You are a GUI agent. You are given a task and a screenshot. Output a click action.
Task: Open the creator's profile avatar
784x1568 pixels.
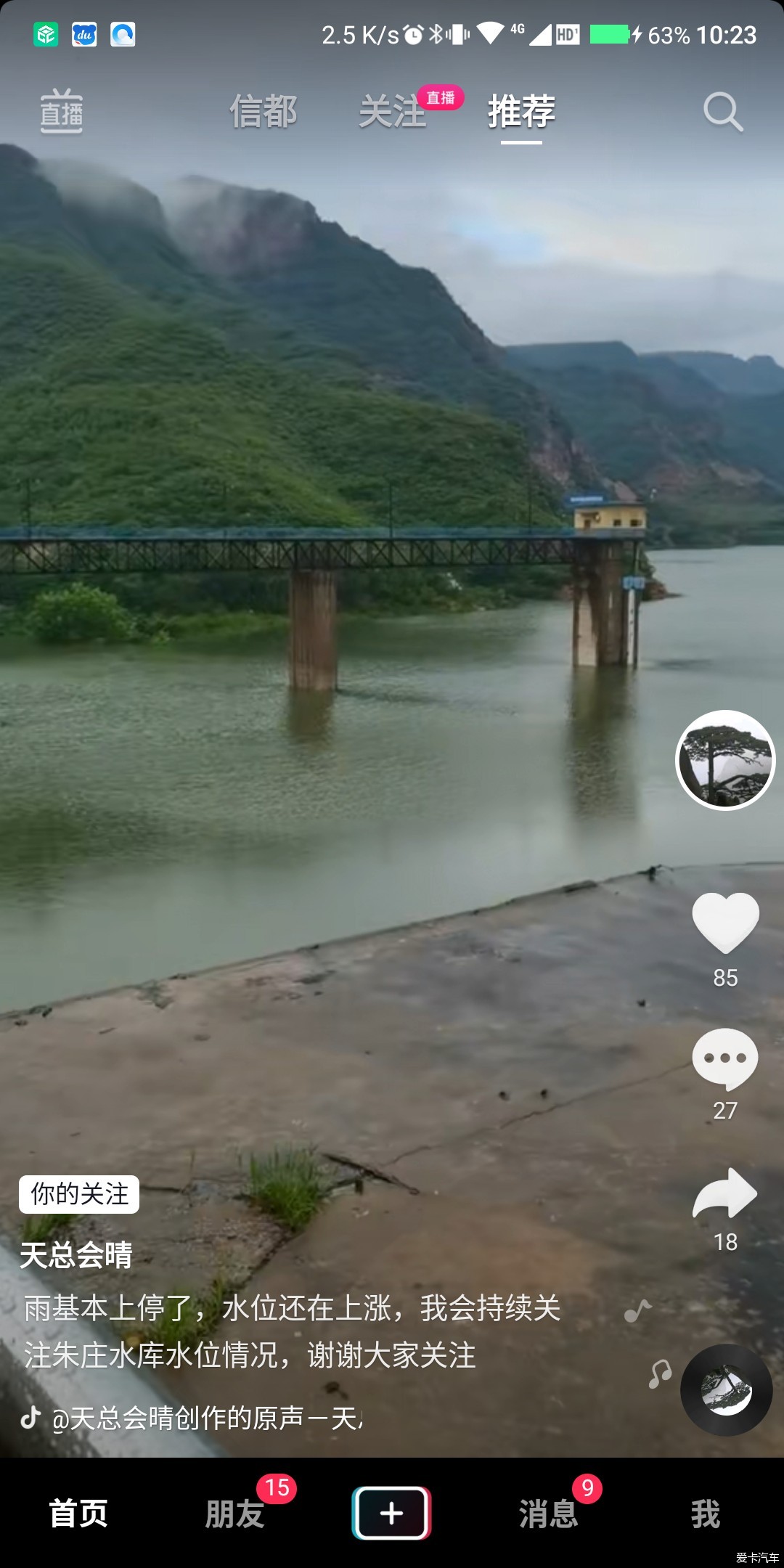(726, 760)
